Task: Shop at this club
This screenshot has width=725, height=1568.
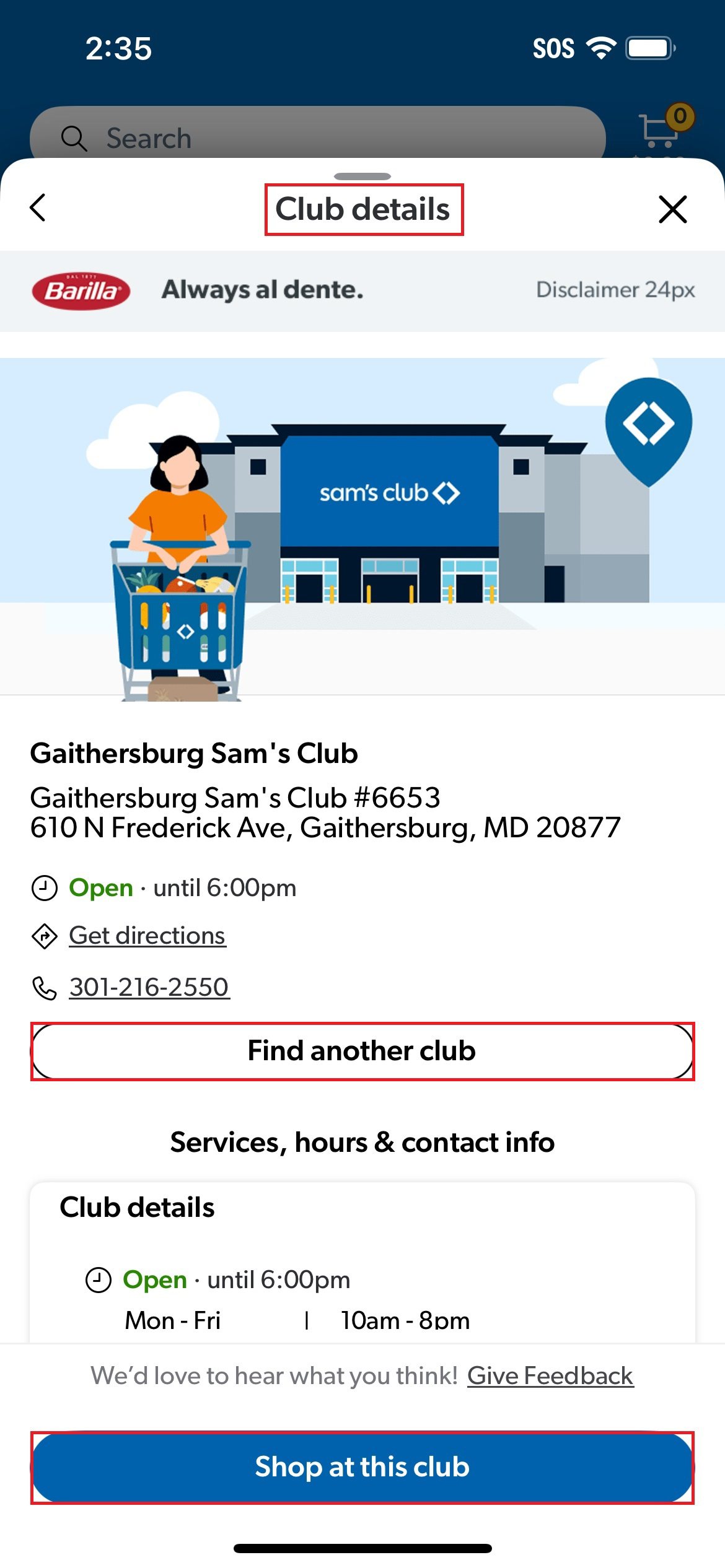Action: [362, 1467]
